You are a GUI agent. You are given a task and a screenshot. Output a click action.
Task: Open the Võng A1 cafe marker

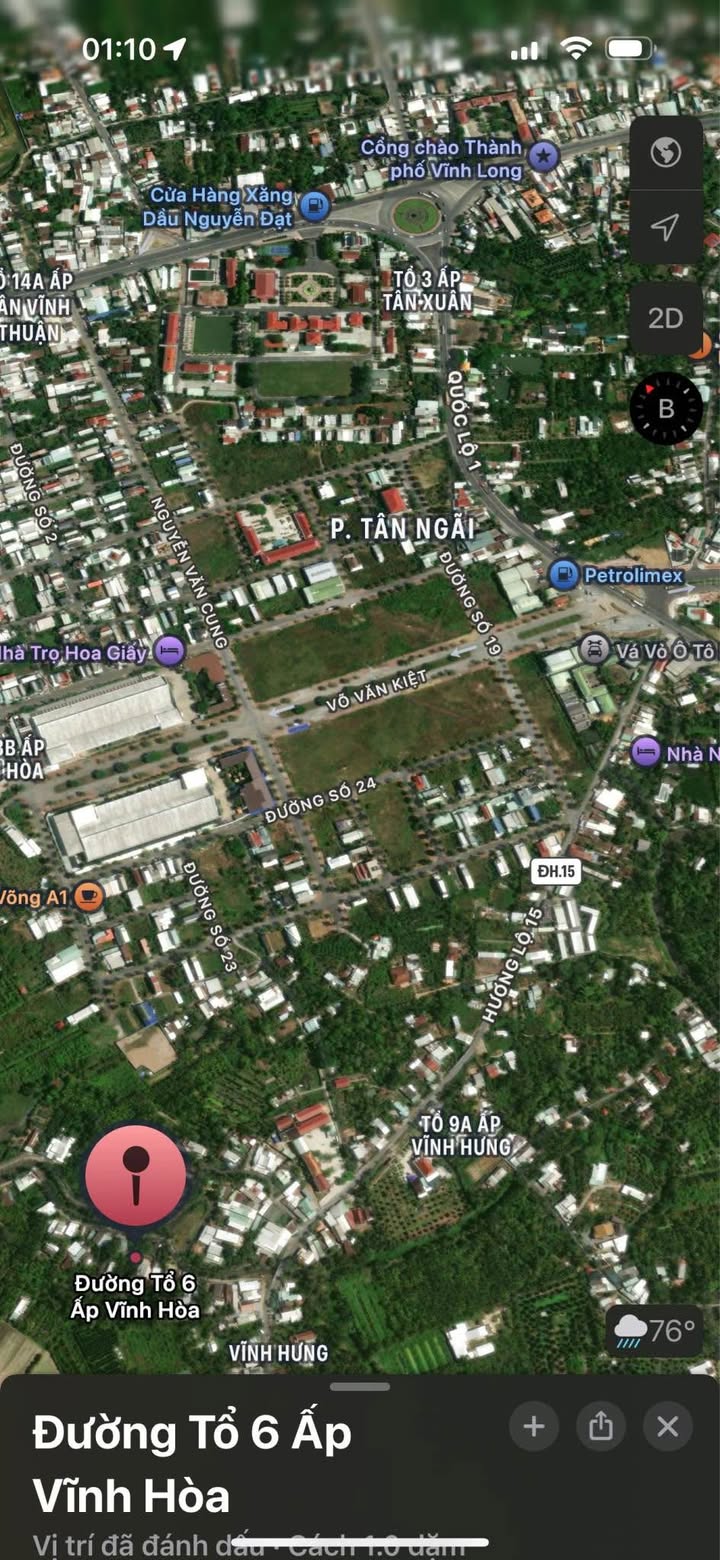[90, 896]
